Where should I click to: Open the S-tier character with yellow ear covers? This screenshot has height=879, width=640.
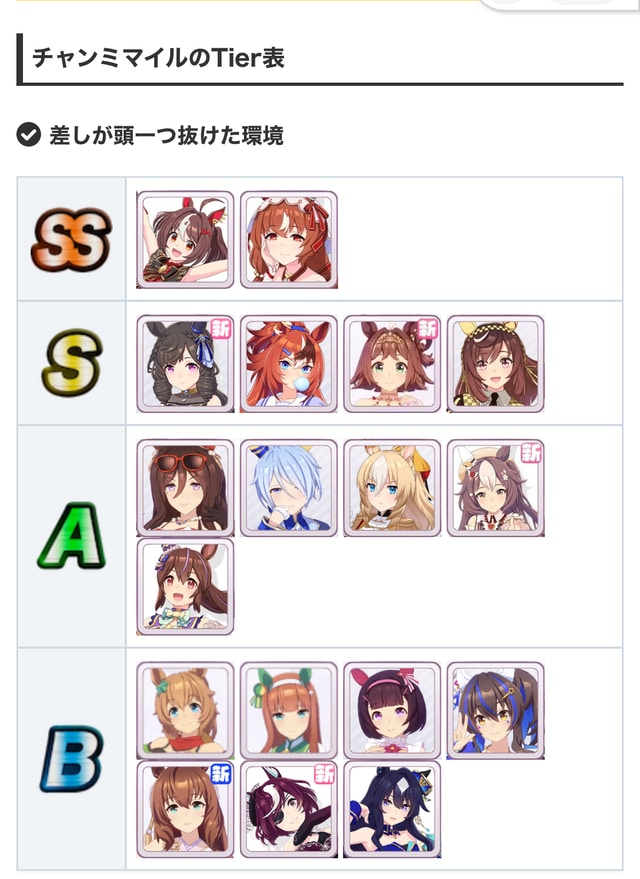pyautogui.click(x=496, y=364)
